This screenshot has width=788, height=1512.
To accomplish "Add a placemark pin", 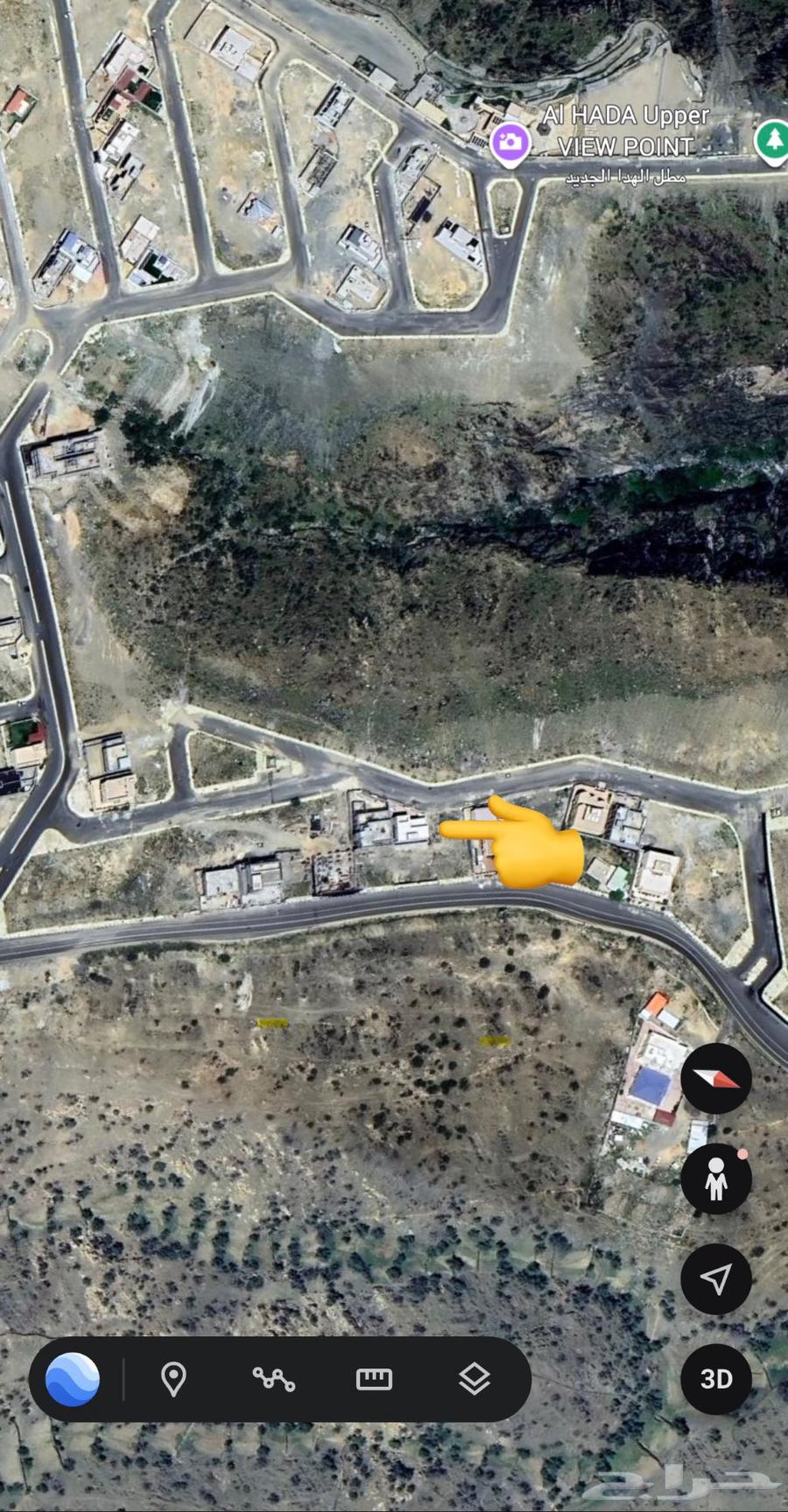I will click(x=173, y=1379).
